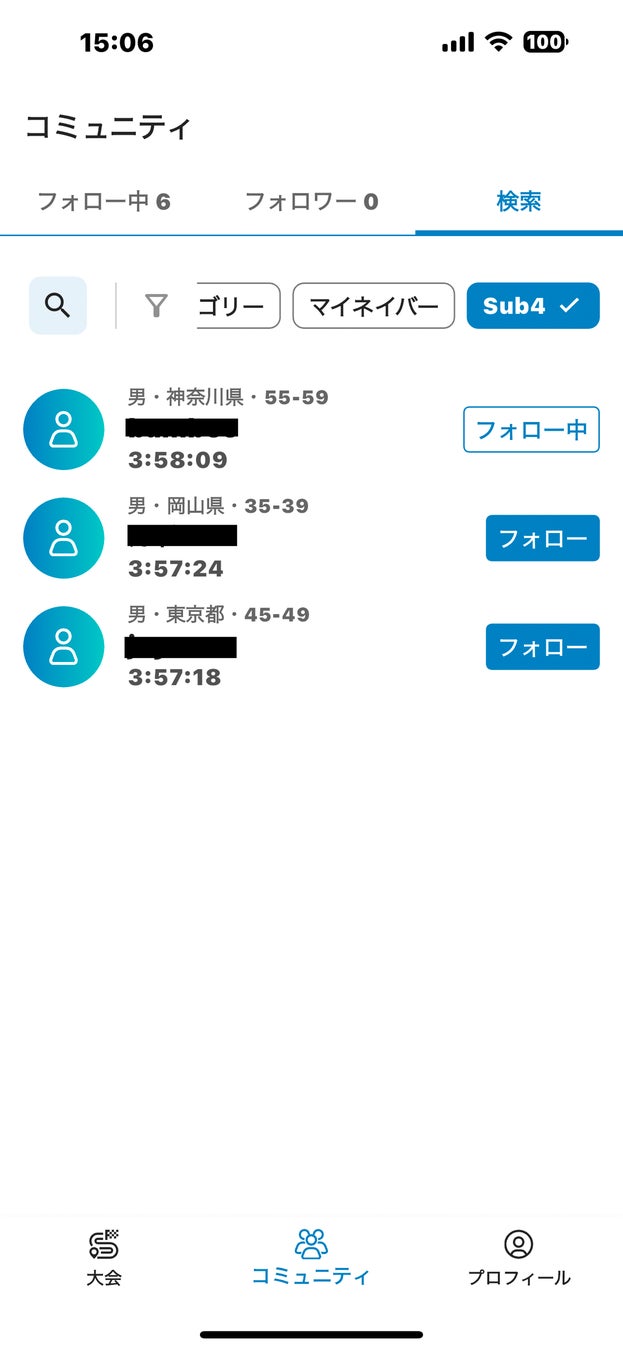Switch to the フォロワー tab
623x1350 pixels.
(x=312, y=202)
